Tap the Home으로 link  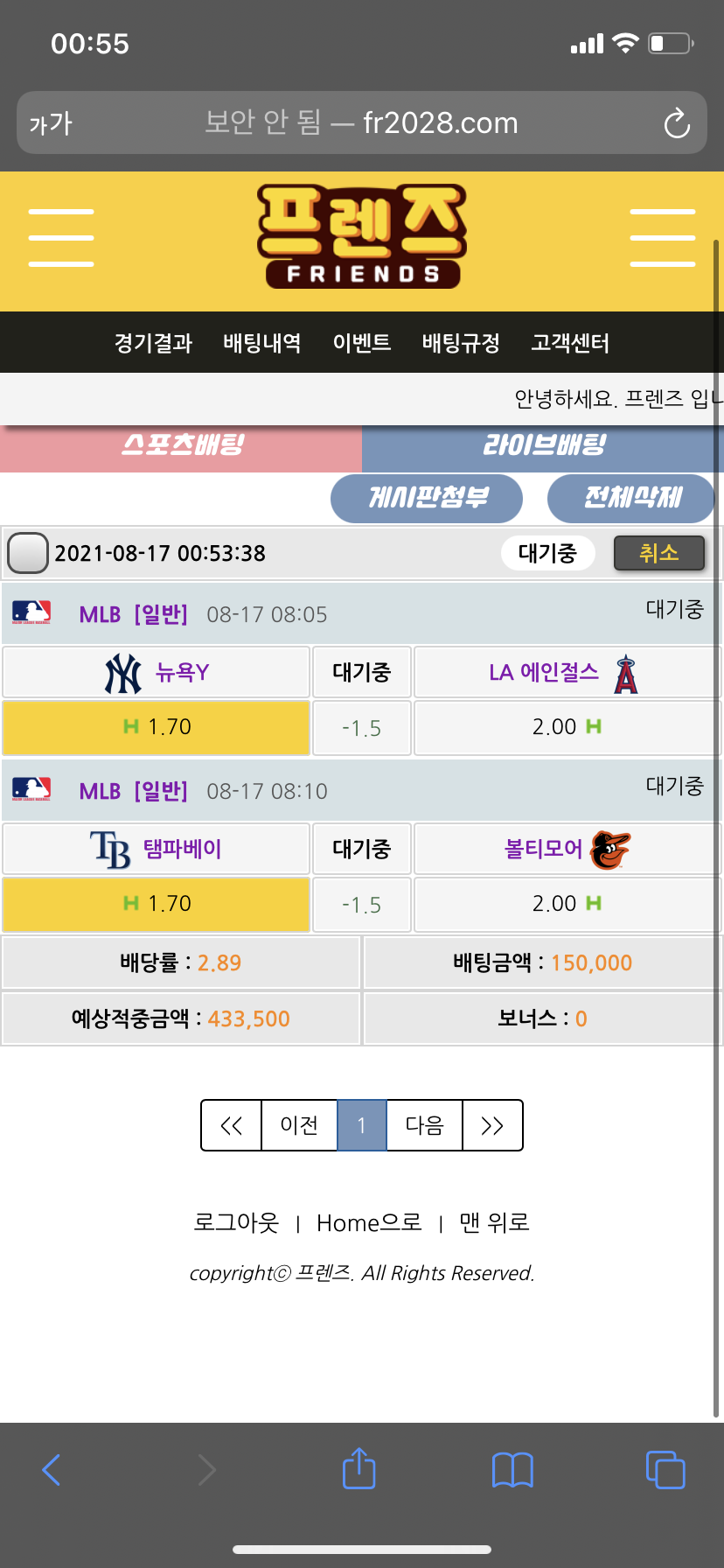pyautogui.click(x=369, y=1222)
